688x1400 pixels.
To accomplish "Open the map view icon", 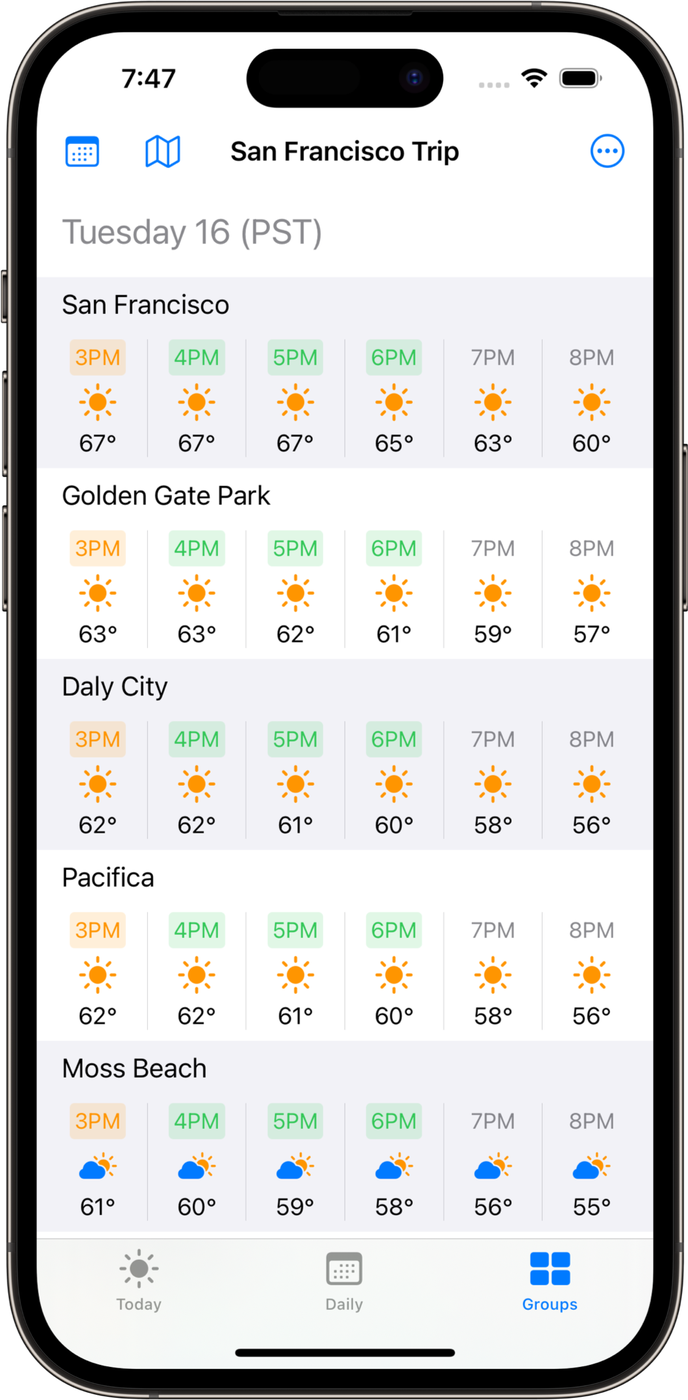I will 162,152.
